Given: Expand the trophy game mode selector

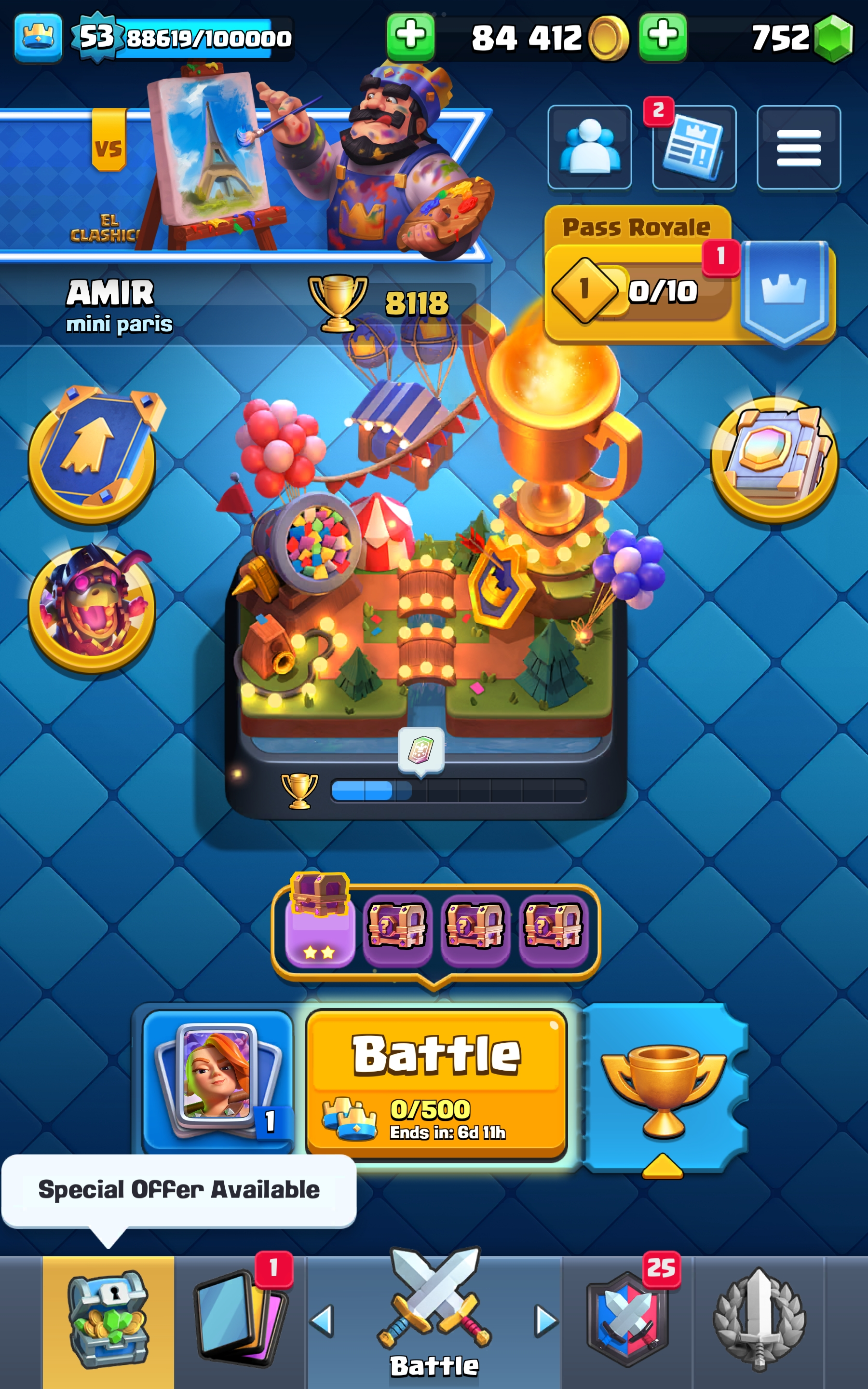Looking at the screenshot, I should (x=664, y=1088).
